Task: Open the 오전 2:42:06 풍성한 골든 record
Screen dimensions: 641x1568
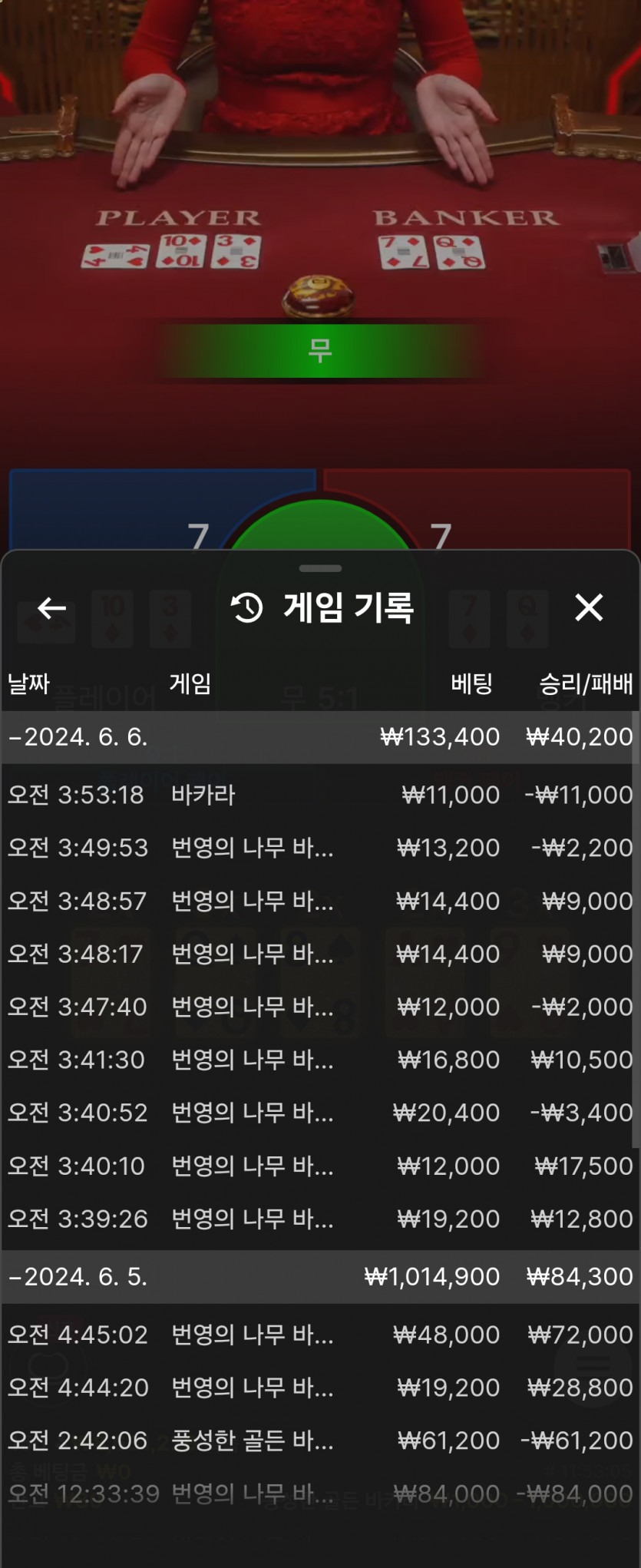Action: pos(320,1441)
